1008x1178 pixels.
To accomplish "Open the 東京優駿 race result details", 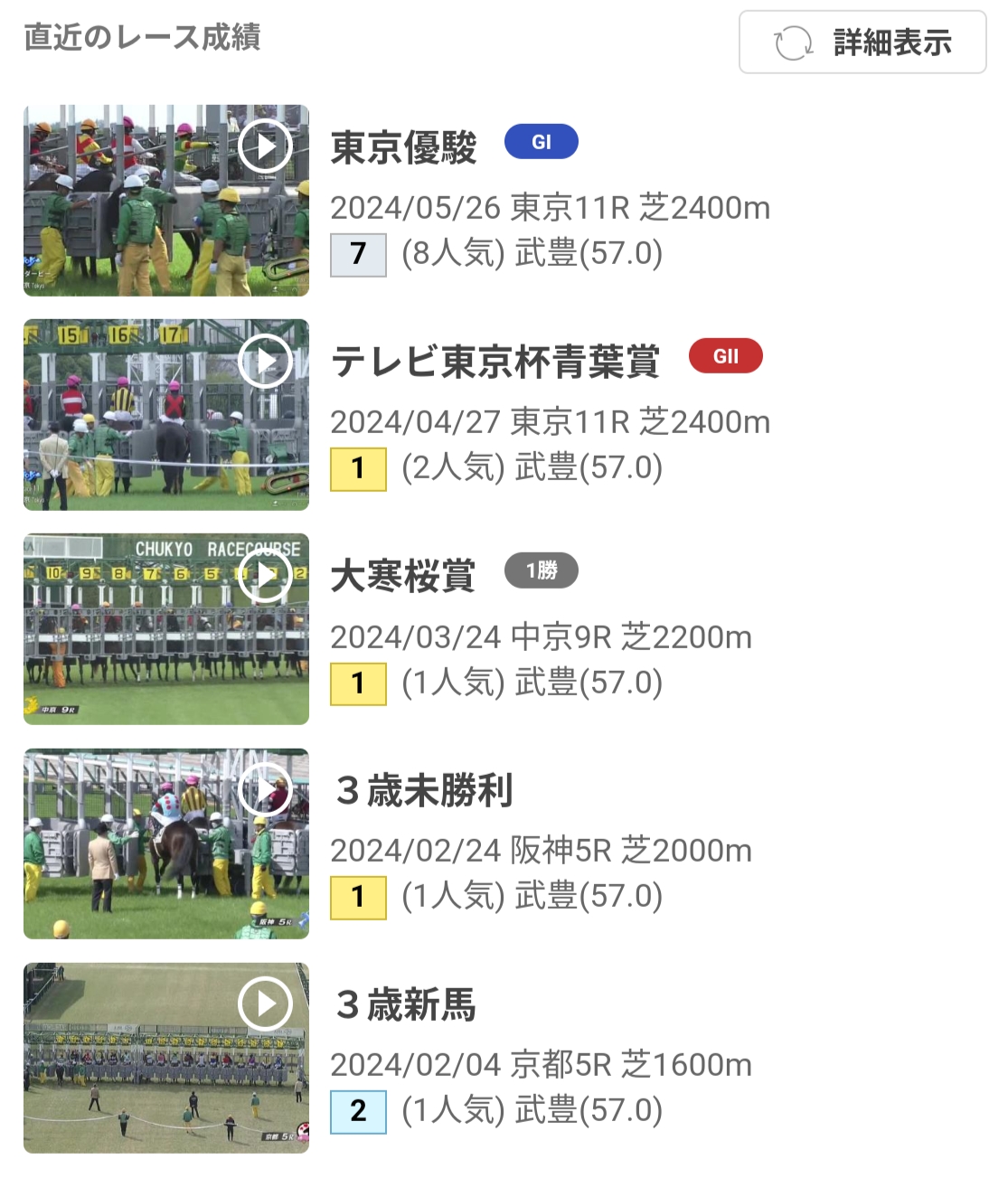I will tap(403, 148).
